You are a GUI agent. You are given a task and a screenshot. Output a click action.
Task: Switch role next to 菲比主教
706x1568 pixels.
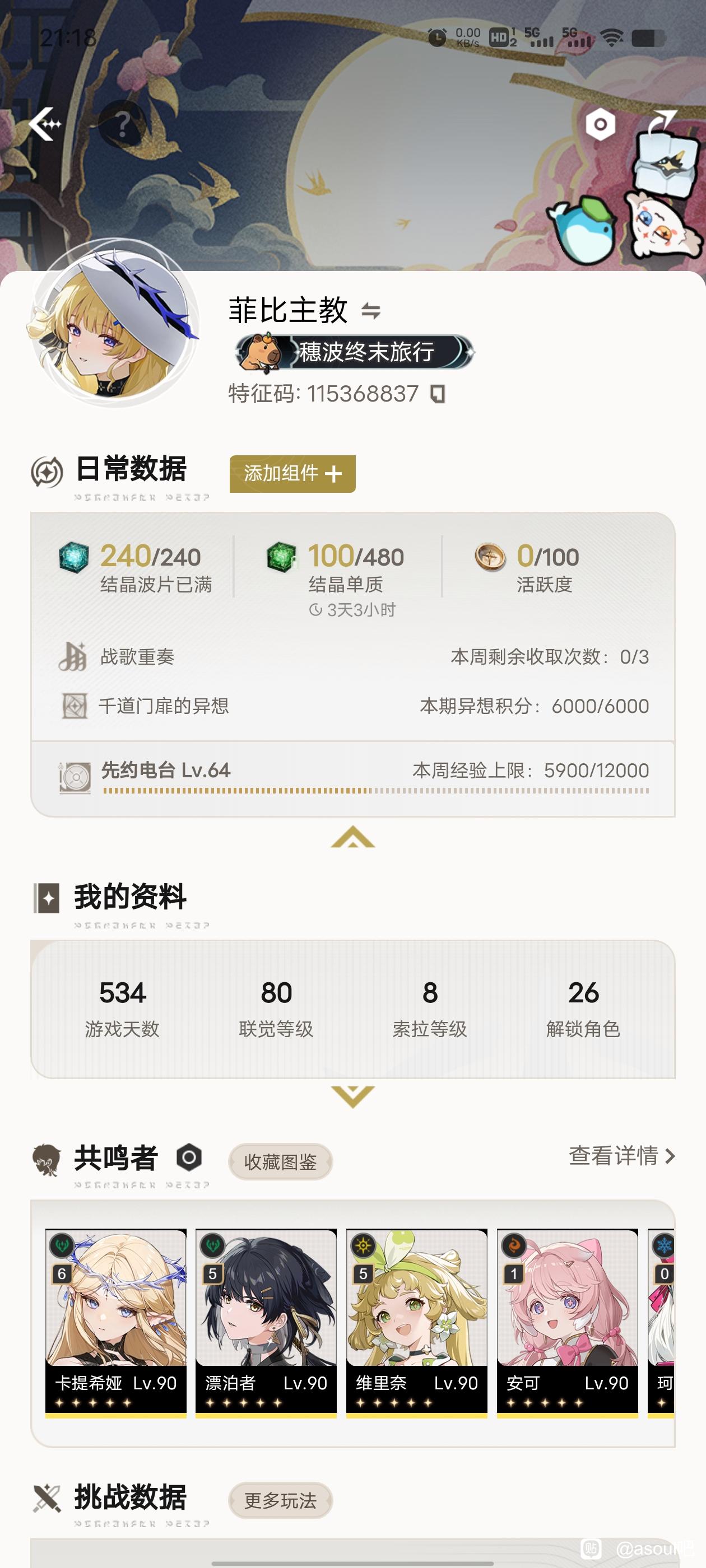[x=371, y=312]
